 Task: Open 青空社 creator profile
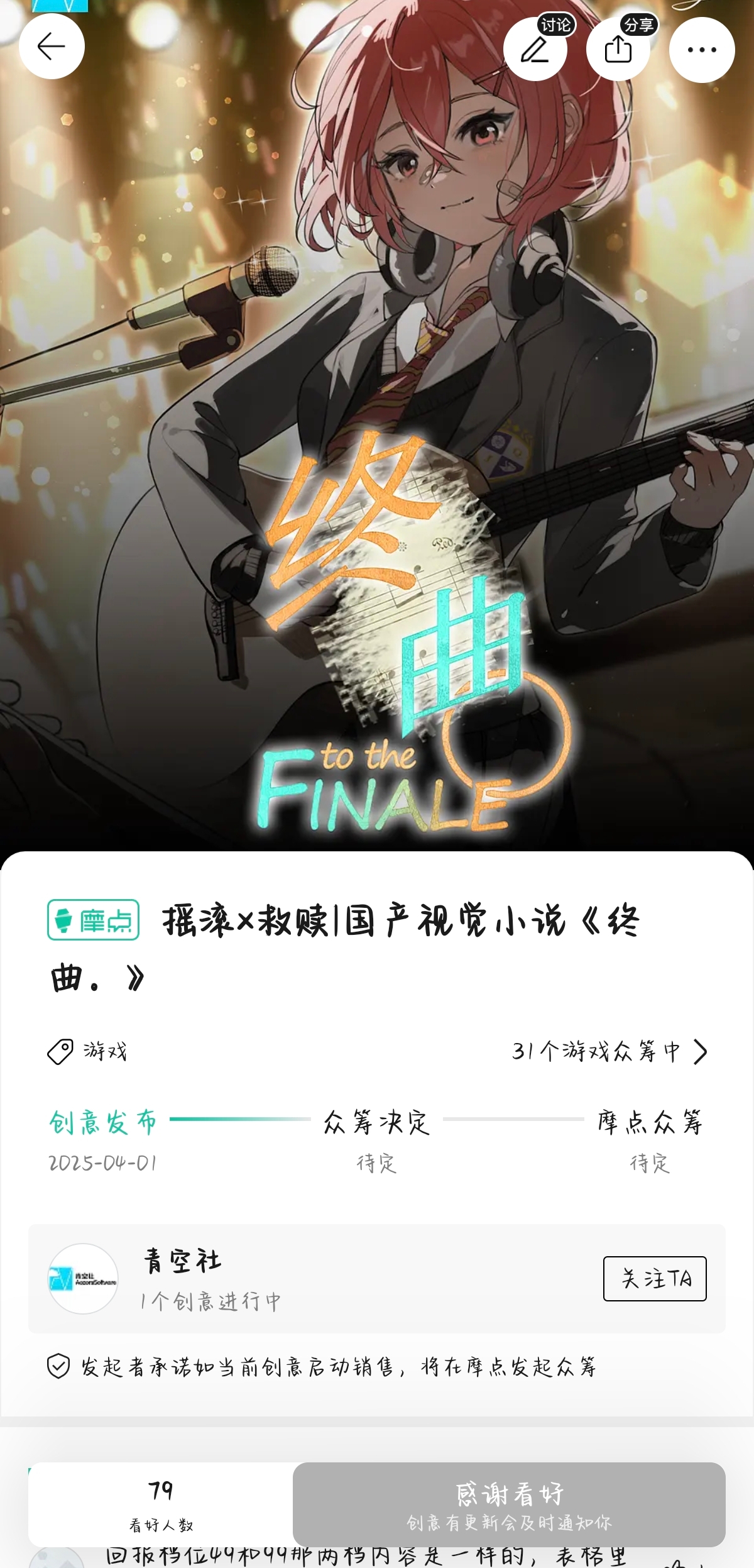pos(182,1278)
